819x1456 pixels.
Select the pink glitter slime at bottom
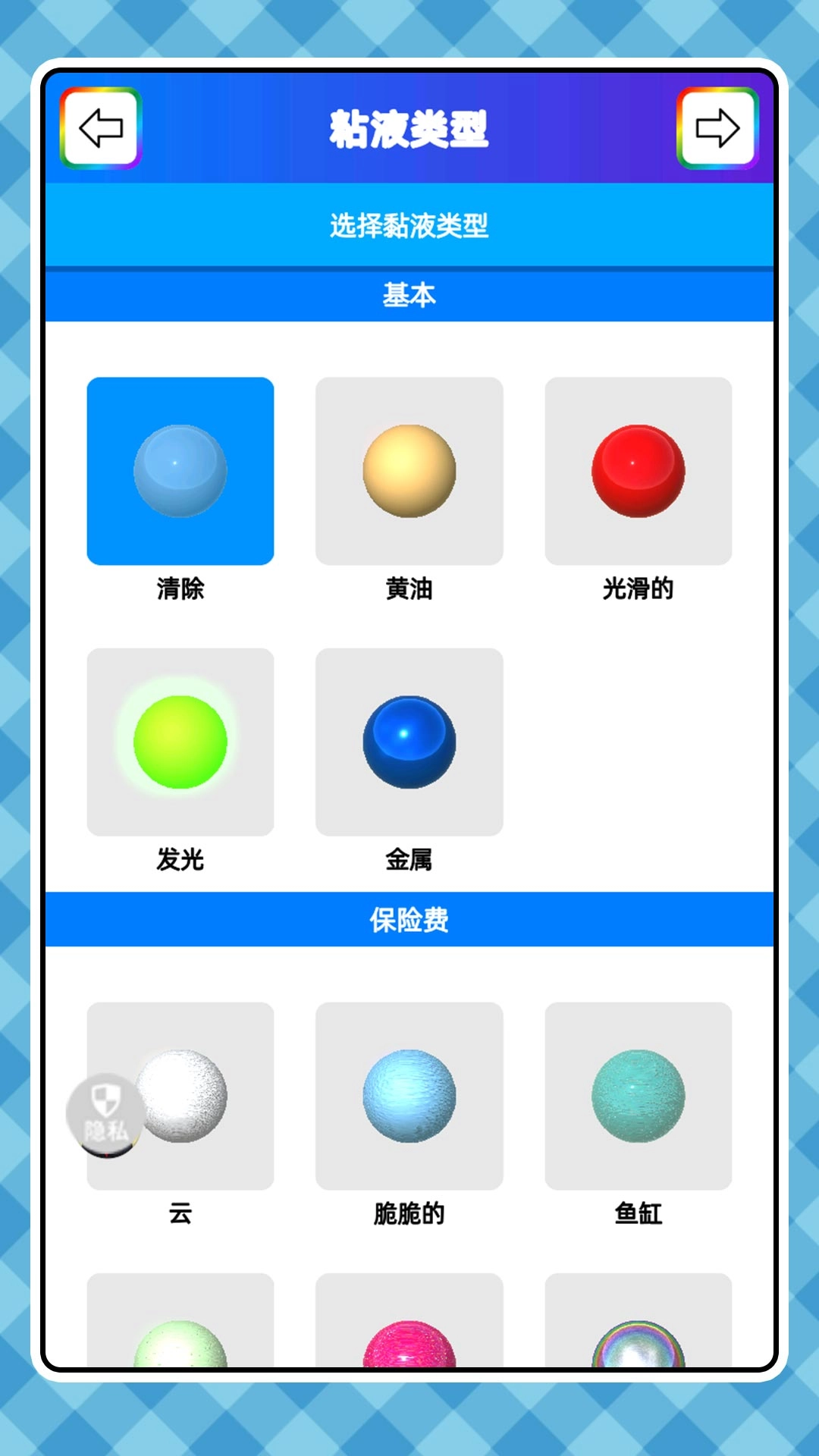409,1357
